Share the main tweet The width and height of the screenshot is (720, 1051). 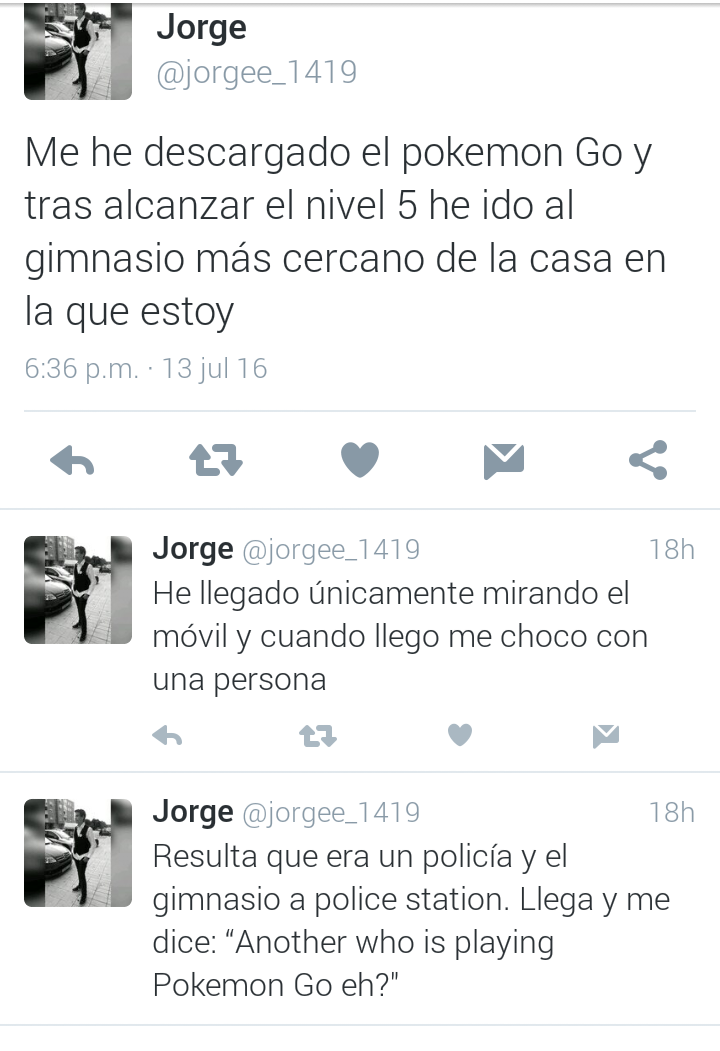(648, 460)
